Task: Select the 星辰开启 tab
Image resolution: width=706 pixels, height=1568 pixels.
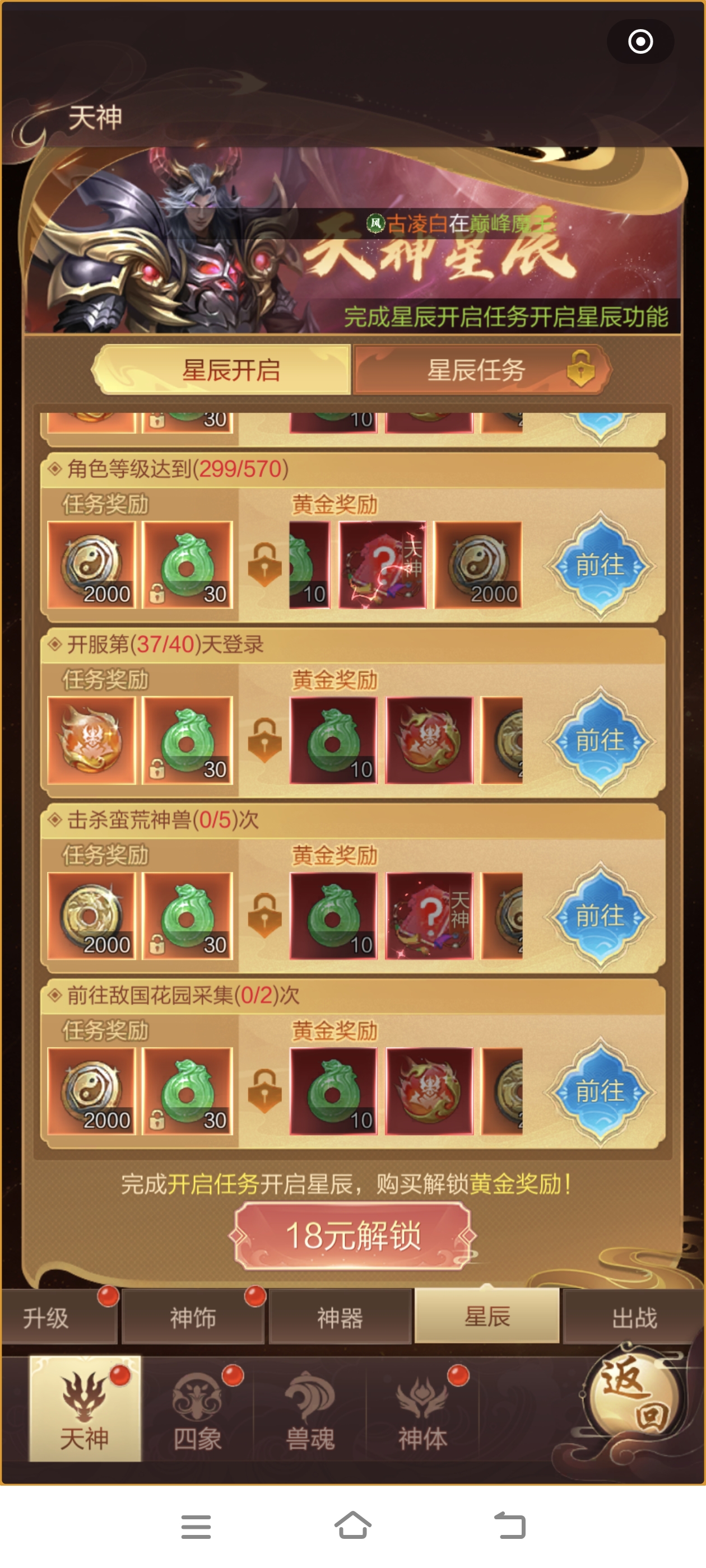Action: 230,370
